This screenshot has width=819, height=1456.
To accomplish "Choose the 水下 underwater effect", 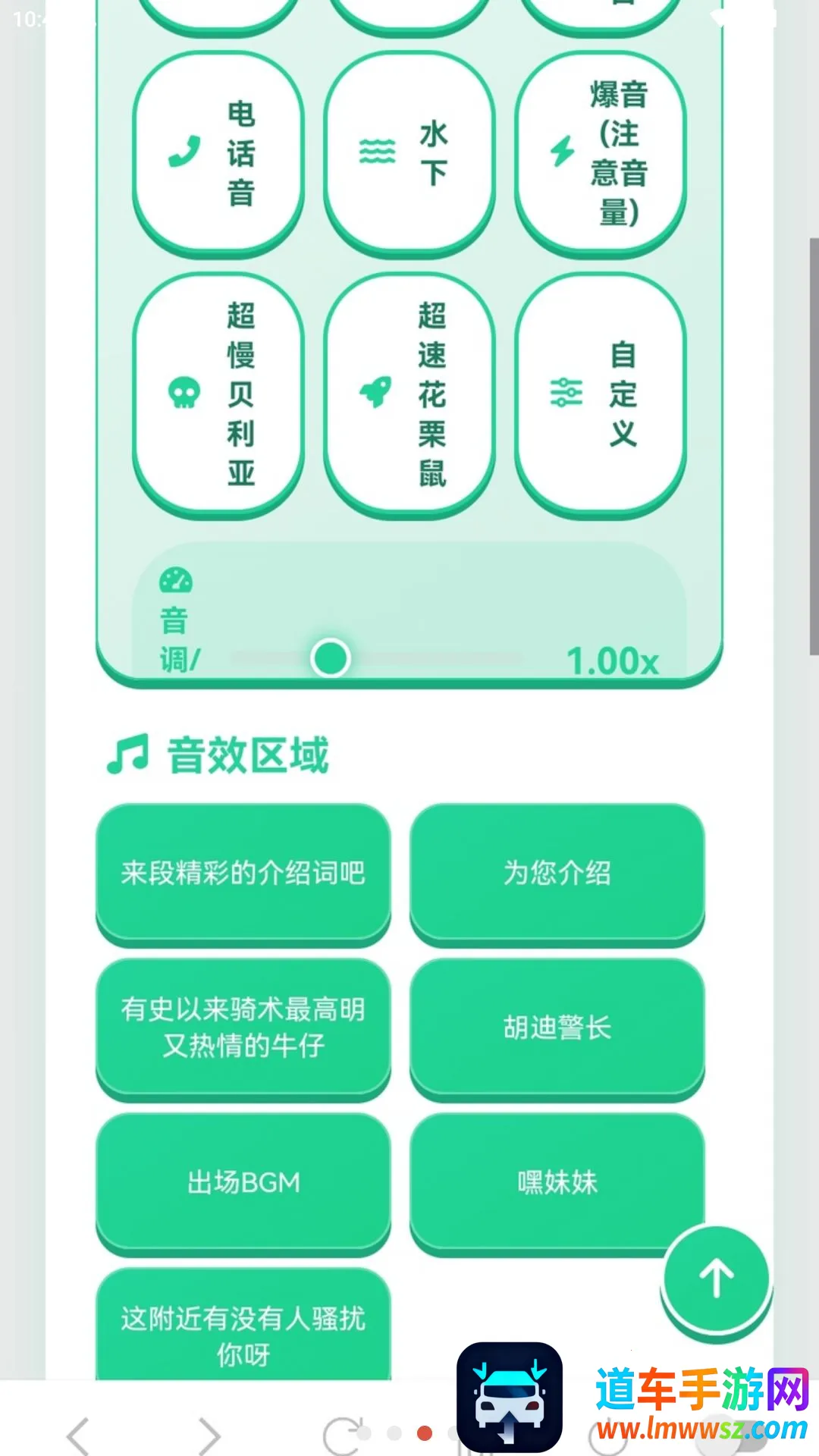I will (409, 154).
